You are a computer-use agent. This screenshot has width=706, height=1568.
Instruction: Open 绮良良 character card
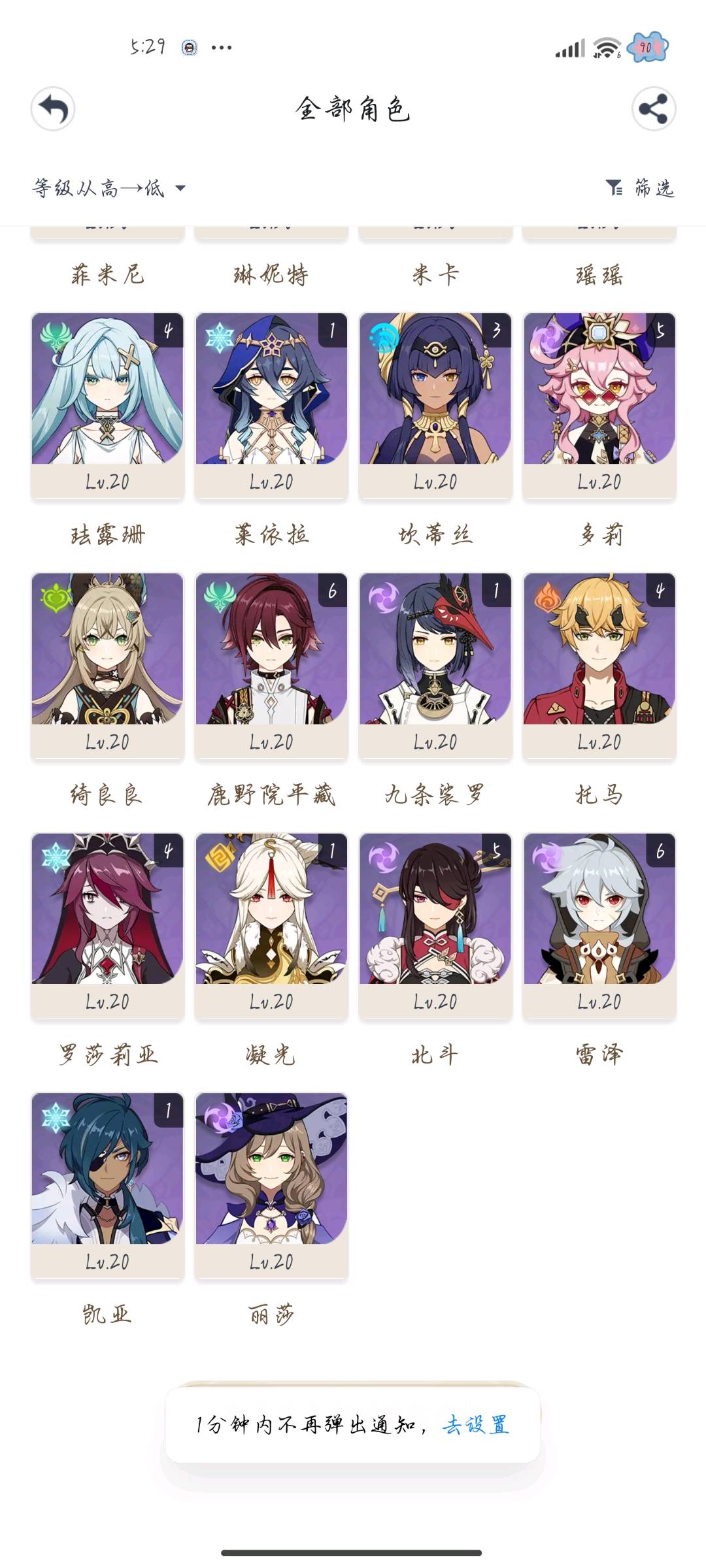pyautogui.click(x=108, y=665)
